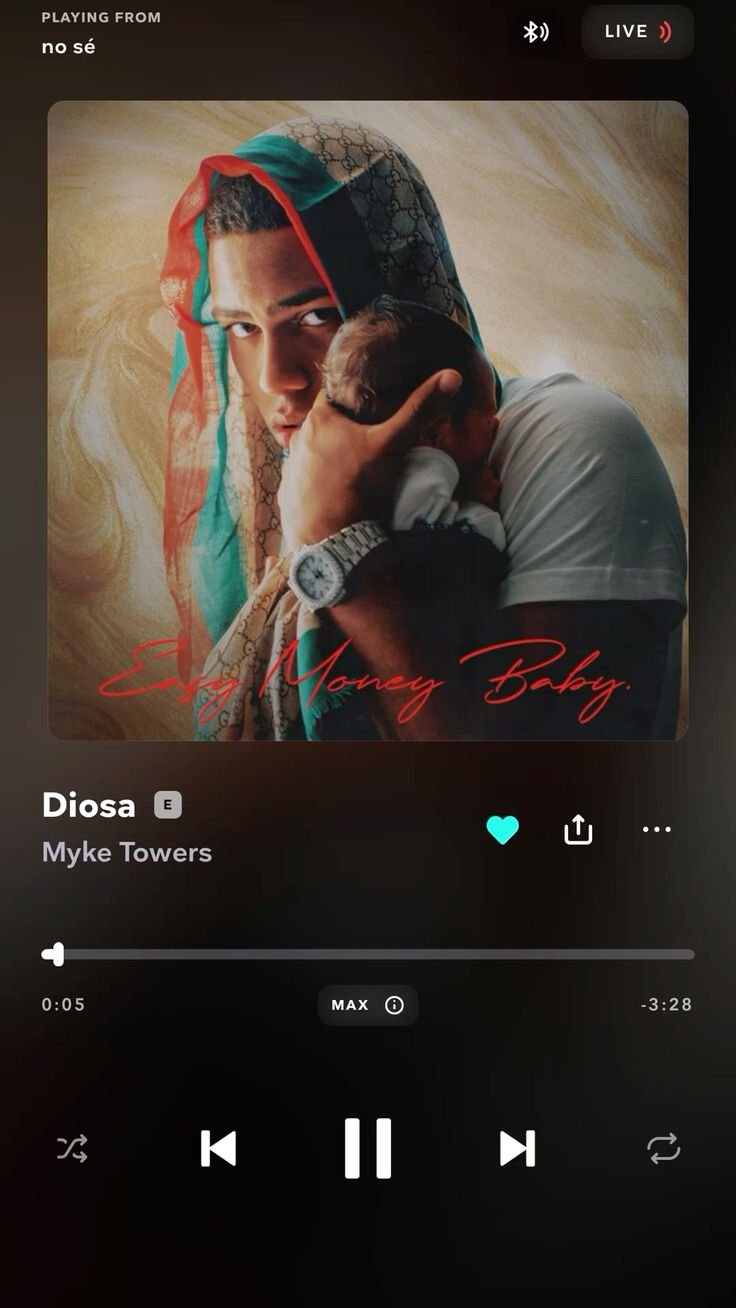Start a LIVE session
The width and height of the screenshot is (736, 1308).
[637, 32]
